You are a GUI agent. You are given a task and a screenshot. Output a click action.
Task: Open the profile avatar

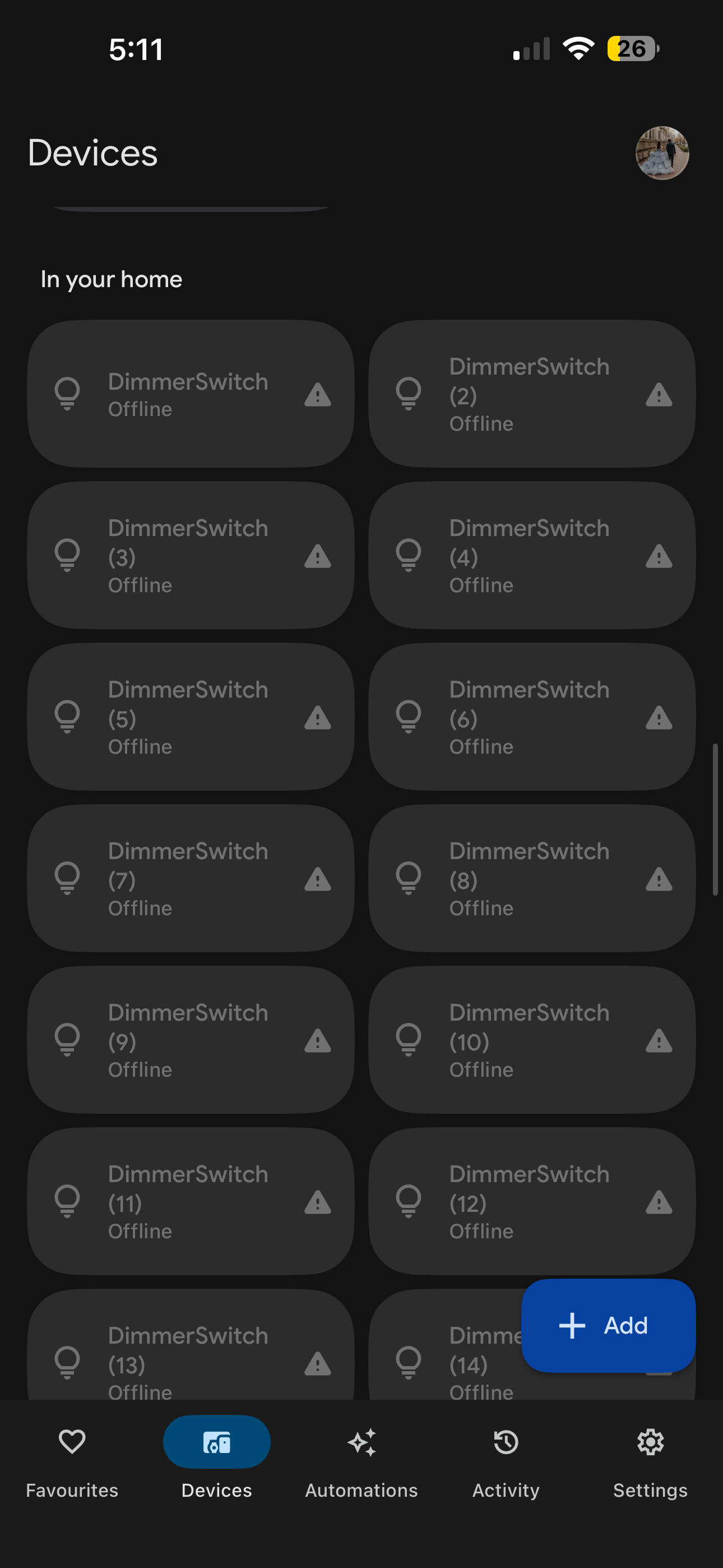[x=661, y=153]
